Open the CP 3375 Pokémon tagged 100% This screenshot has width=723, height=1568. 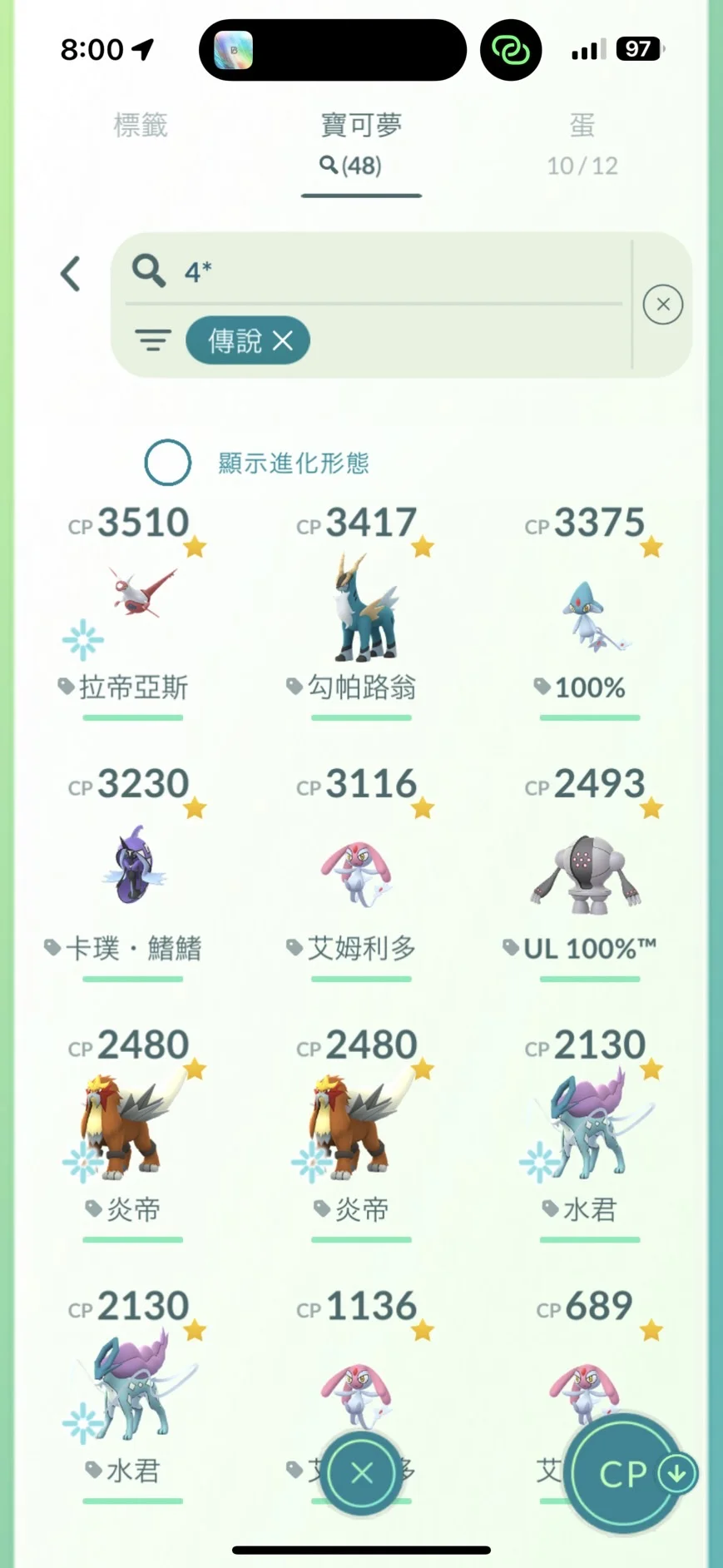pyautogui.click(x=590, y=612)
